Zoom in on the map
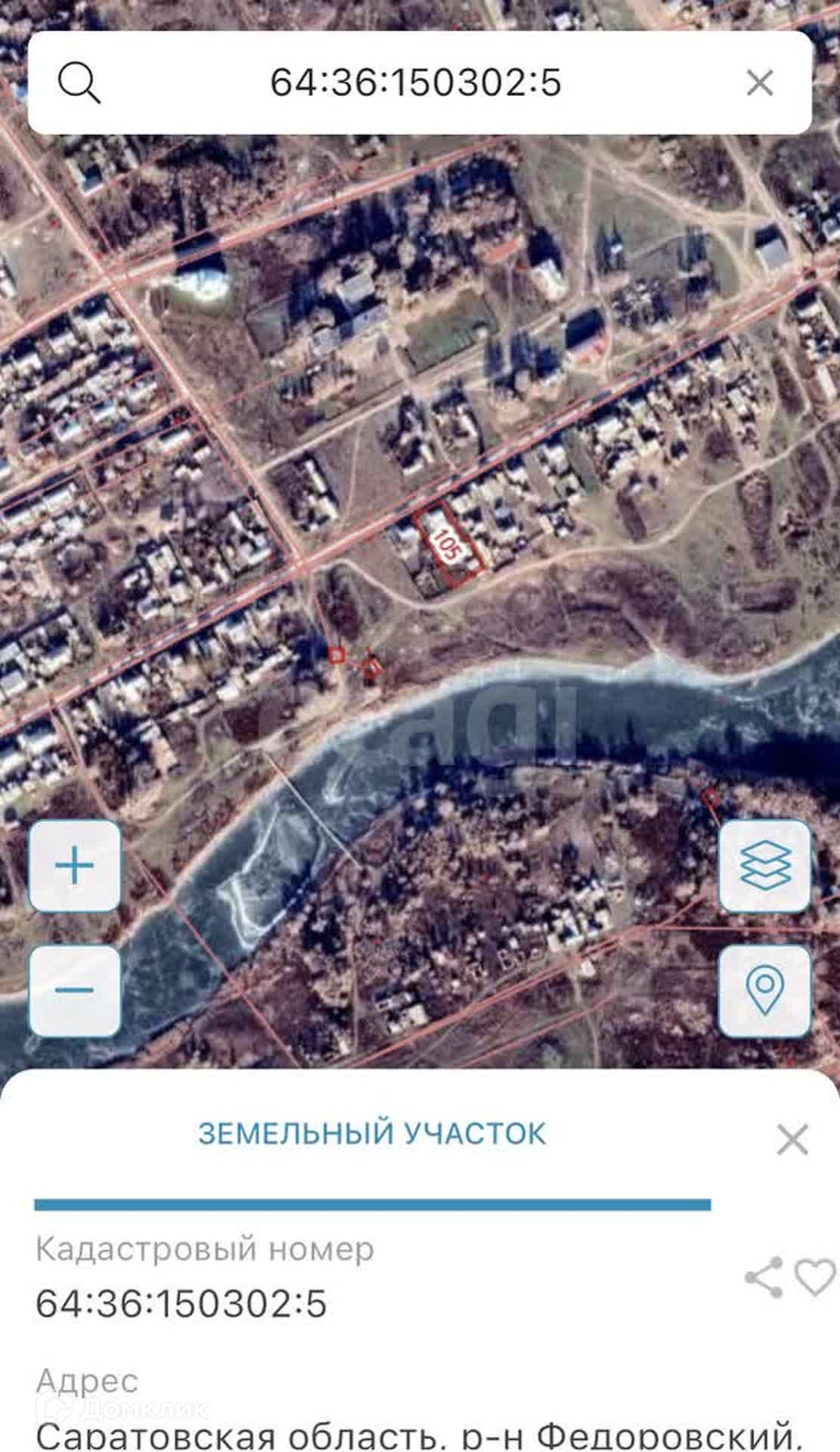 [x=75, y=865]
